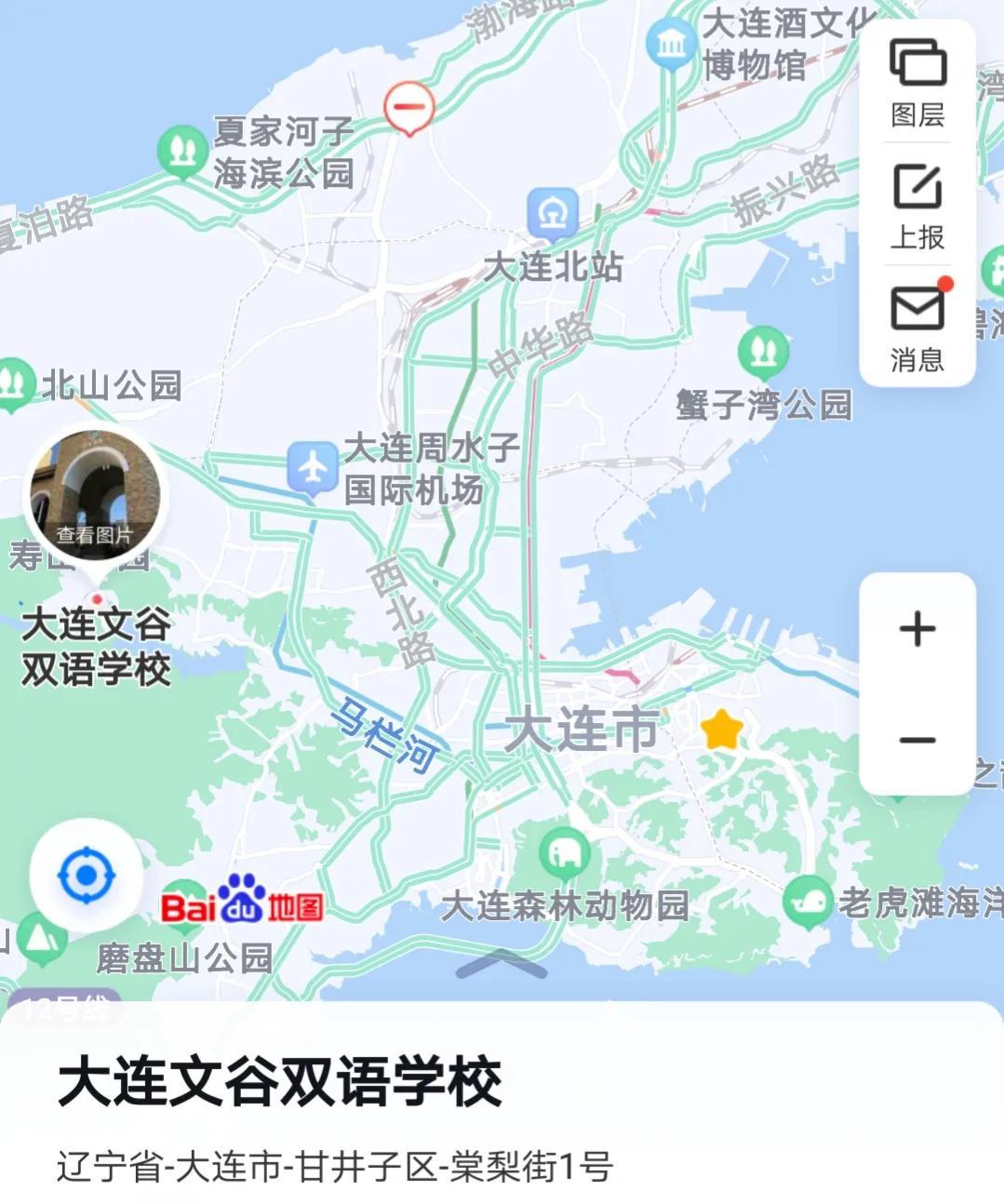Viewport: 1004px width, 1204px height.
Task: Zoom out with the minus button
Action: [x=917, y=740]
